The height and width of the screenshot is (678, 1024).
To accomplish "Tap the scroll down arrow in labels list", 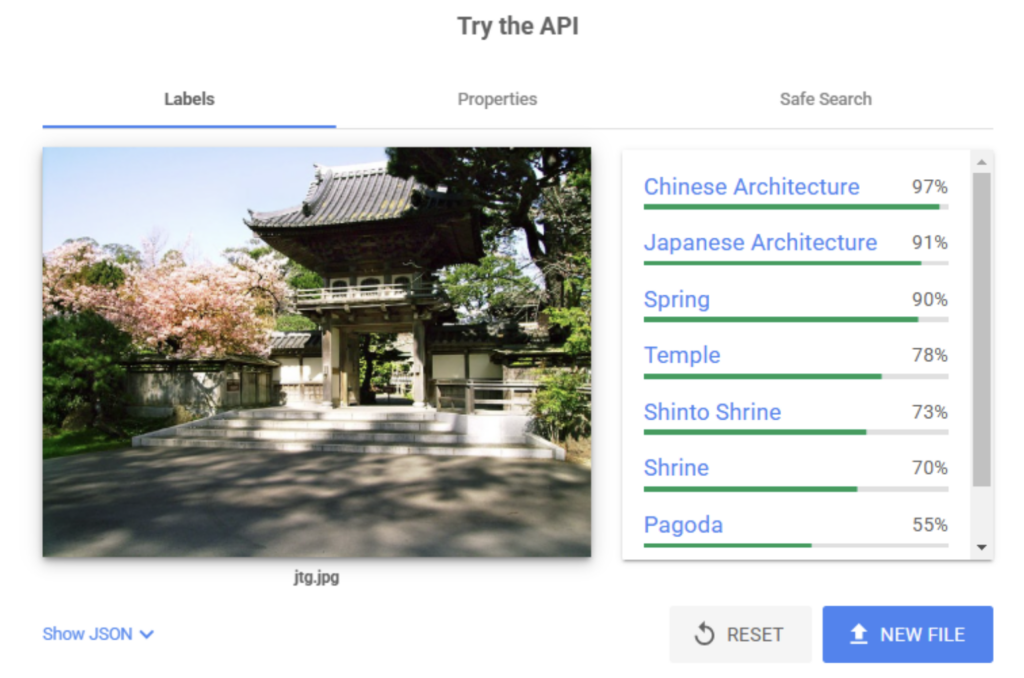I will click(981, 547).
